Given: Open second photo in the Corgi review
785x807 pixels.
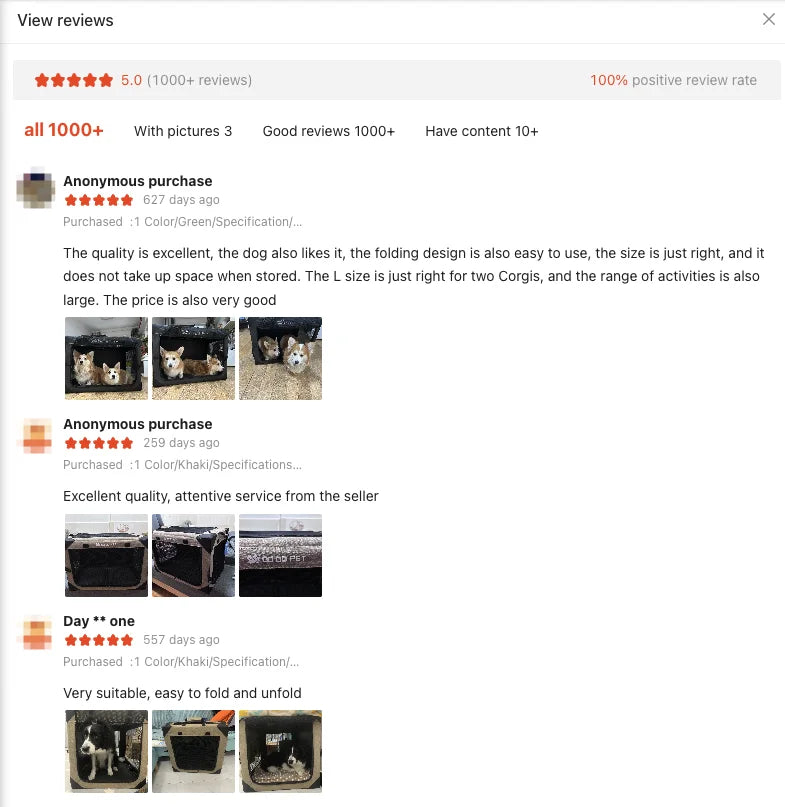Looking at the screenshot, I should tap(193, 358).
